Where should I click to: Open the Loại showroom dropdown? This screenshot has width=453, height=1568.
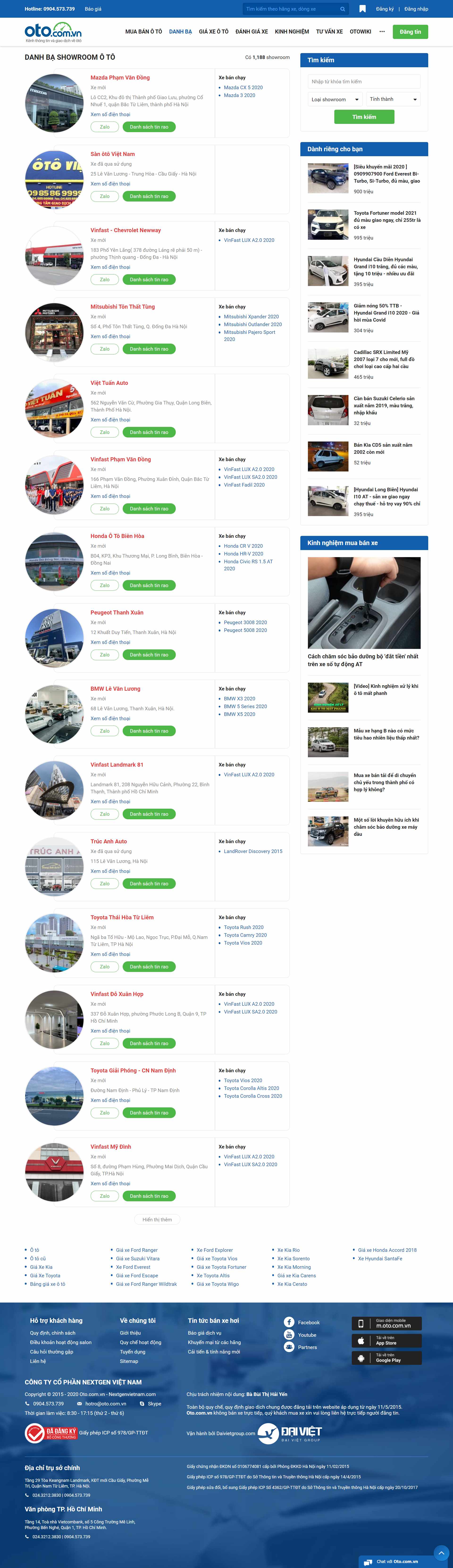click(335, 99)
